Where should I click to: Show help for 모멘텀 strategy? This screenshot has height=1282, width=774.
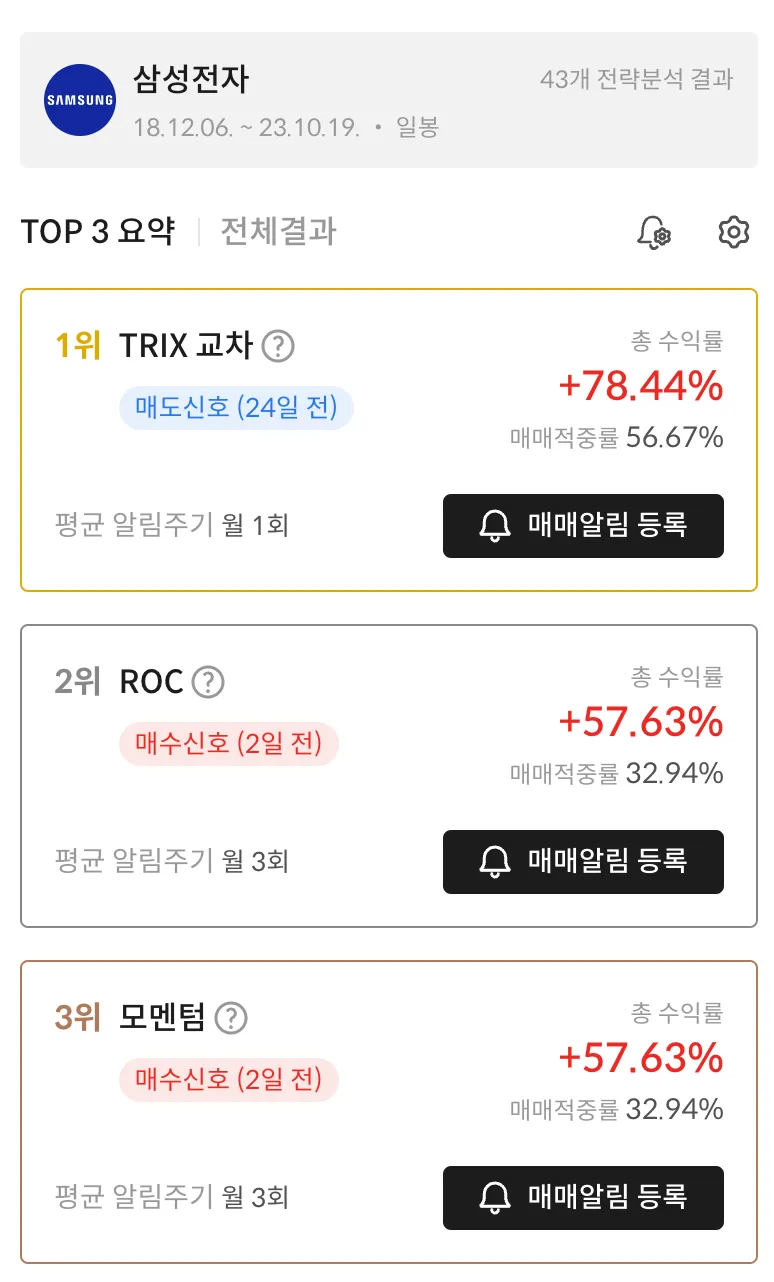pos(231,1019)
